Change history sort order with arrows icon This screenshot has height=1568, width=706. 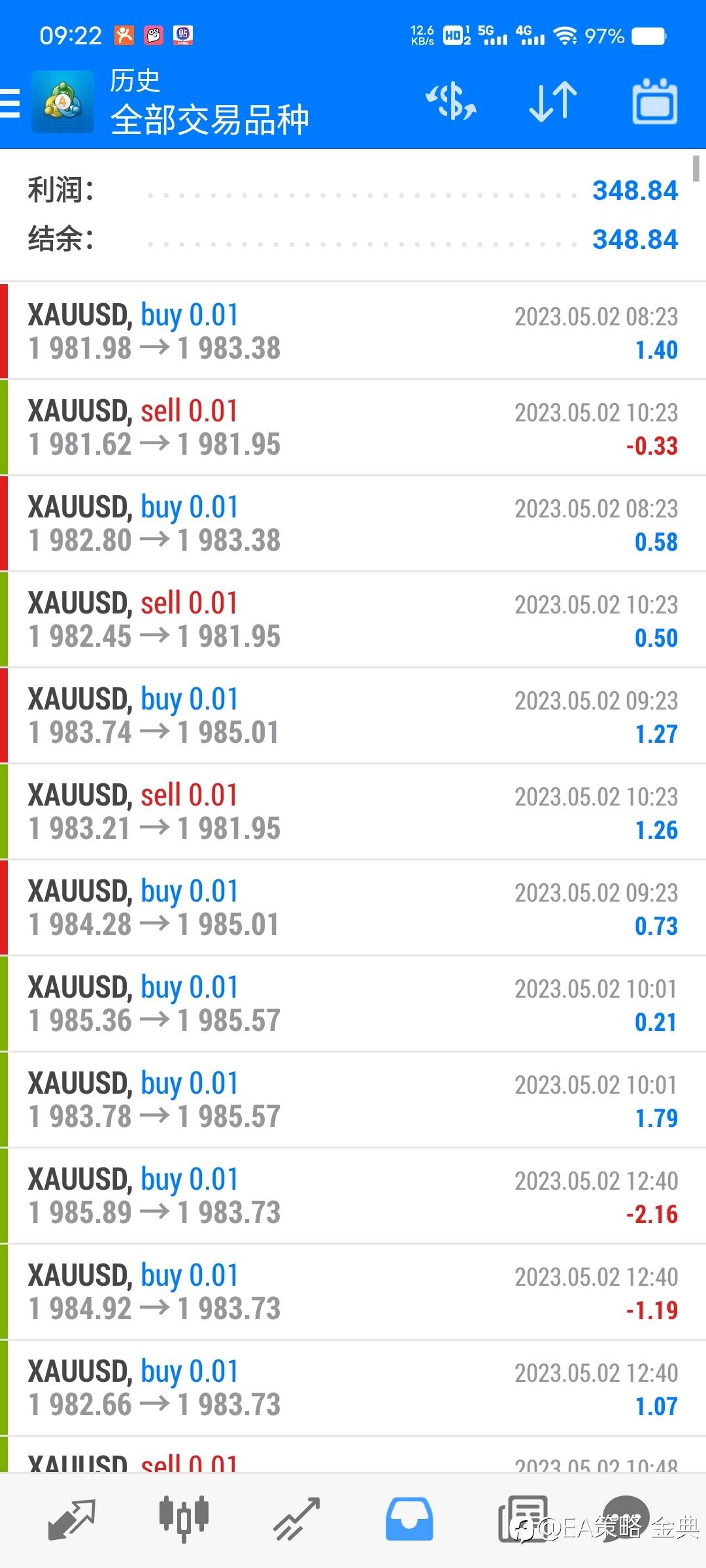pos(552,102)
